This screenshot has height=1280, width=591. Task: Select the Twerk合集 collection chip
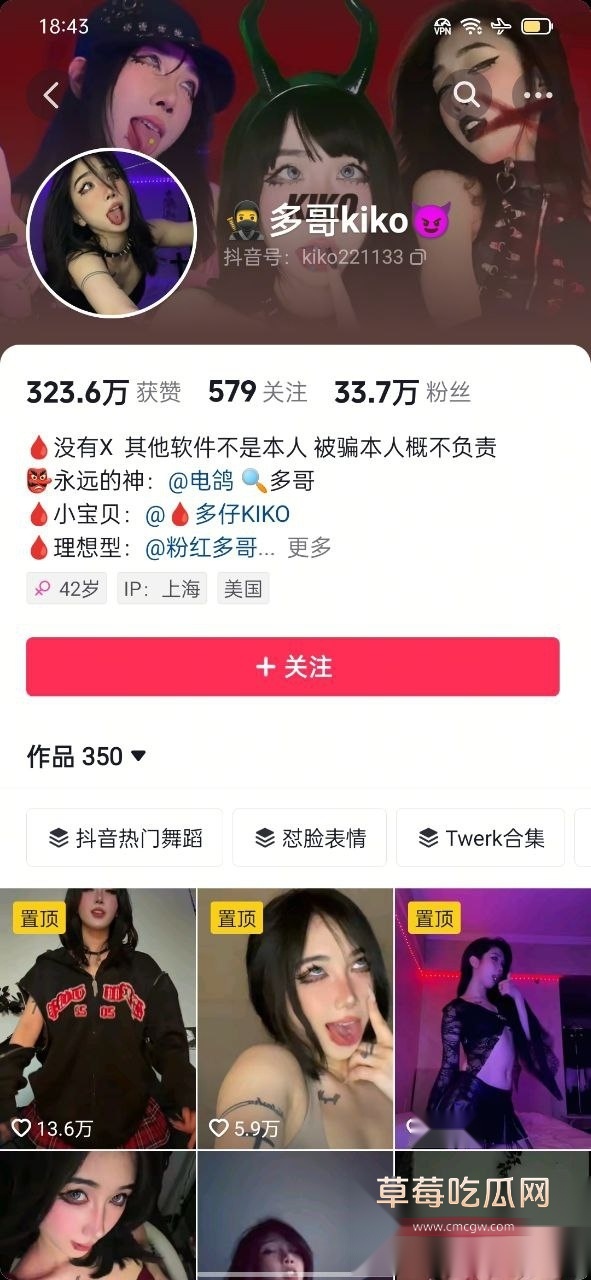click(x=481, y=838)
